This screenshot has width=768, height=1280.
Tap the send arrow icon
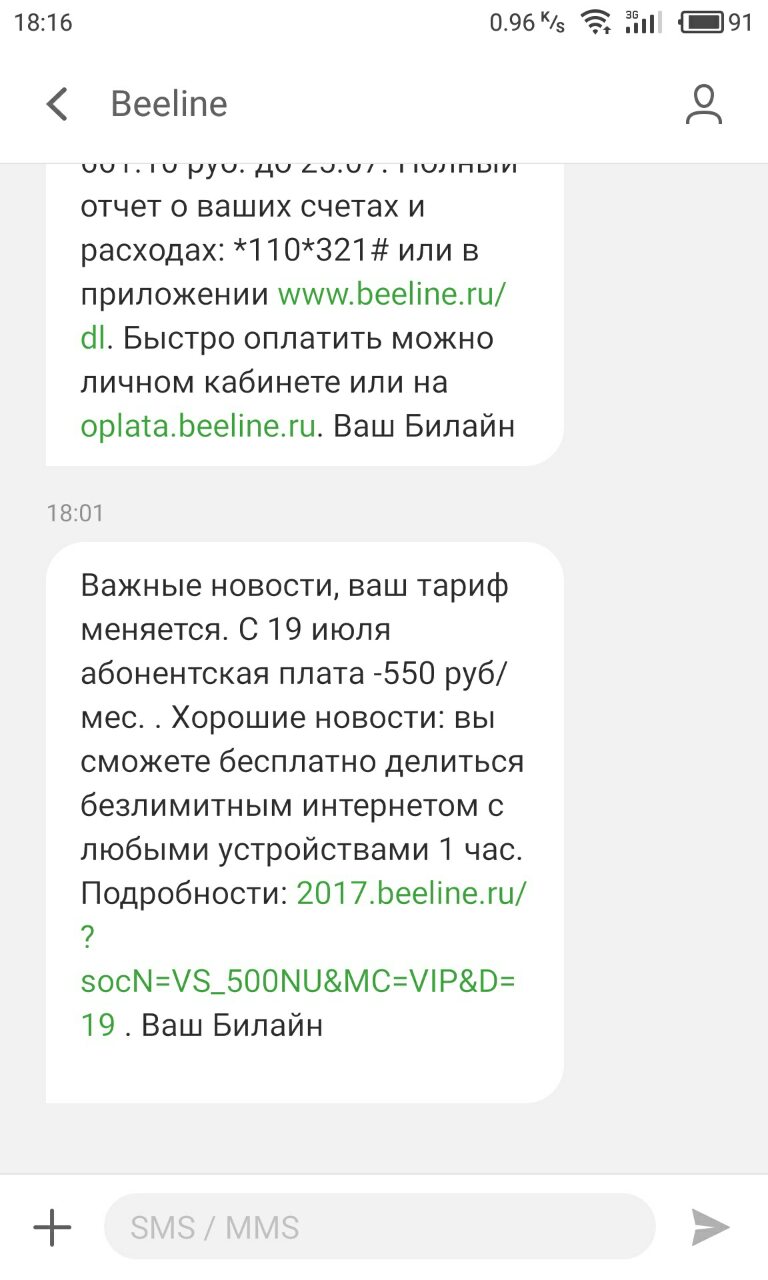[709, 1227]
